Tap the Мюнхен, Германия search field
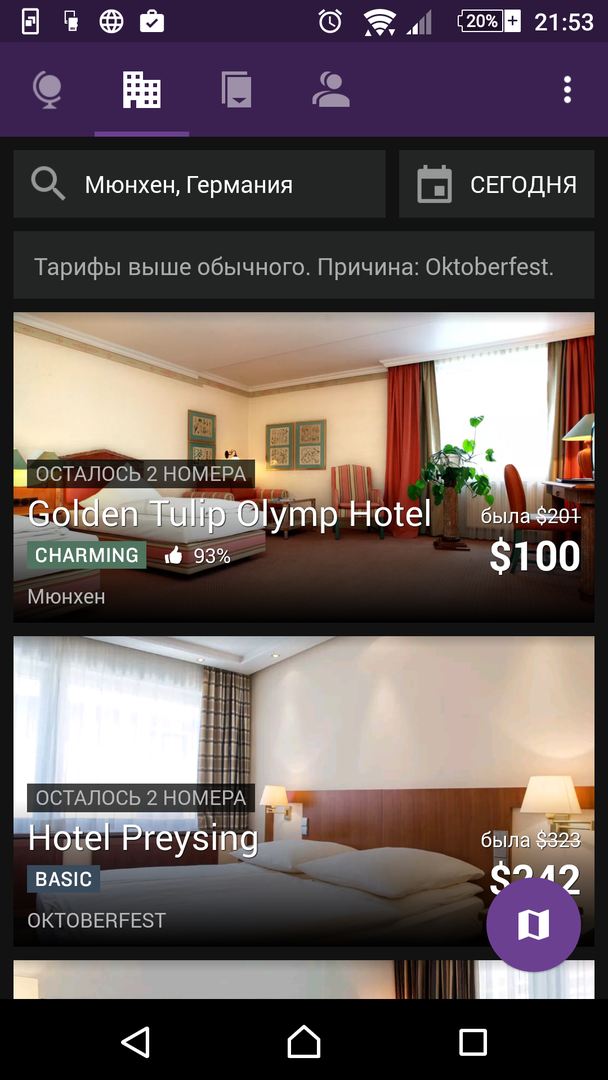 pos(200,185)
